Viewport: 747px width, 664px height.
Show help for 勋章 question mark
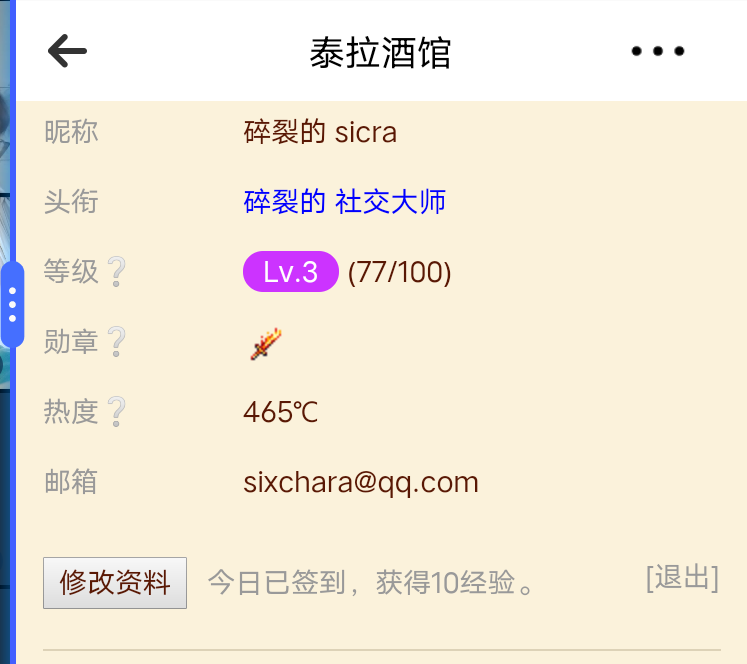(117, 342)
